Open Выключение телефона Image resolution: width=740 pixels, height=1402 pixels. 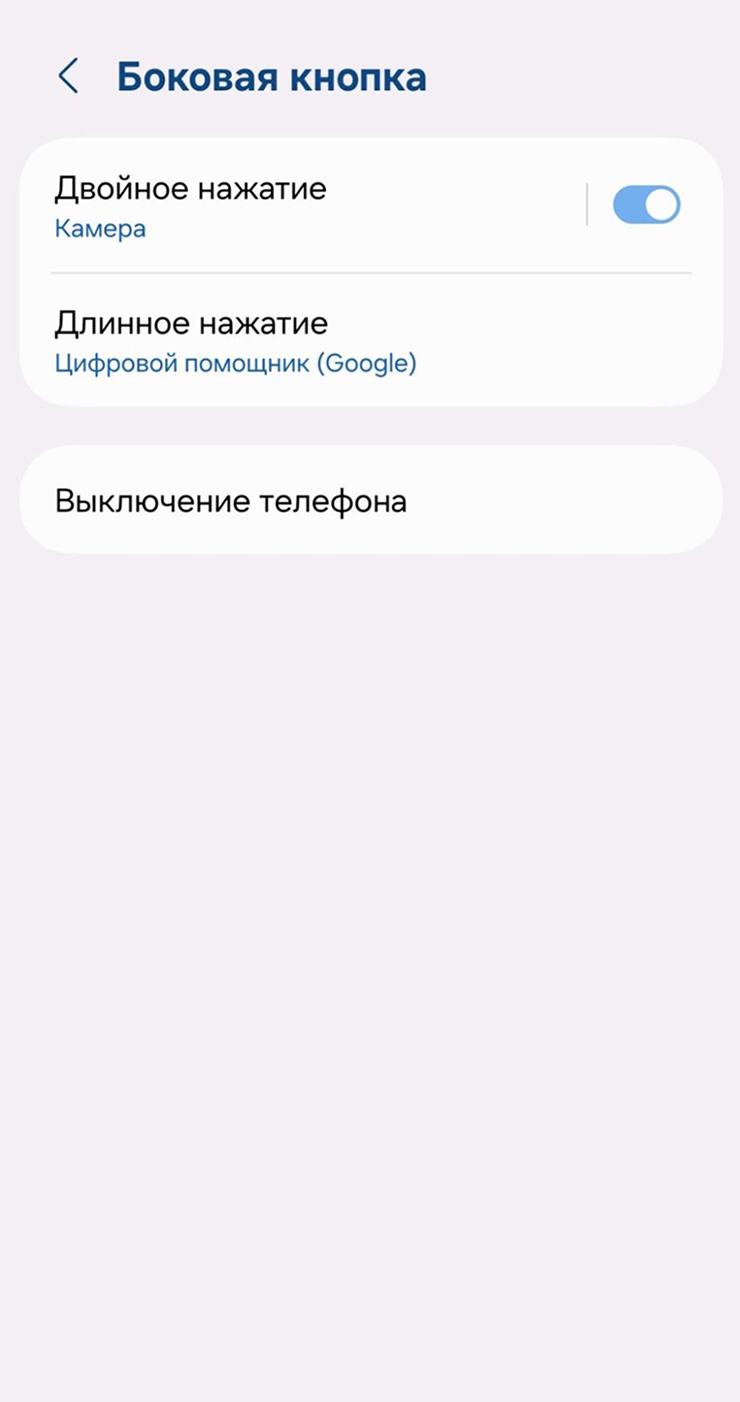coord(370,500)
